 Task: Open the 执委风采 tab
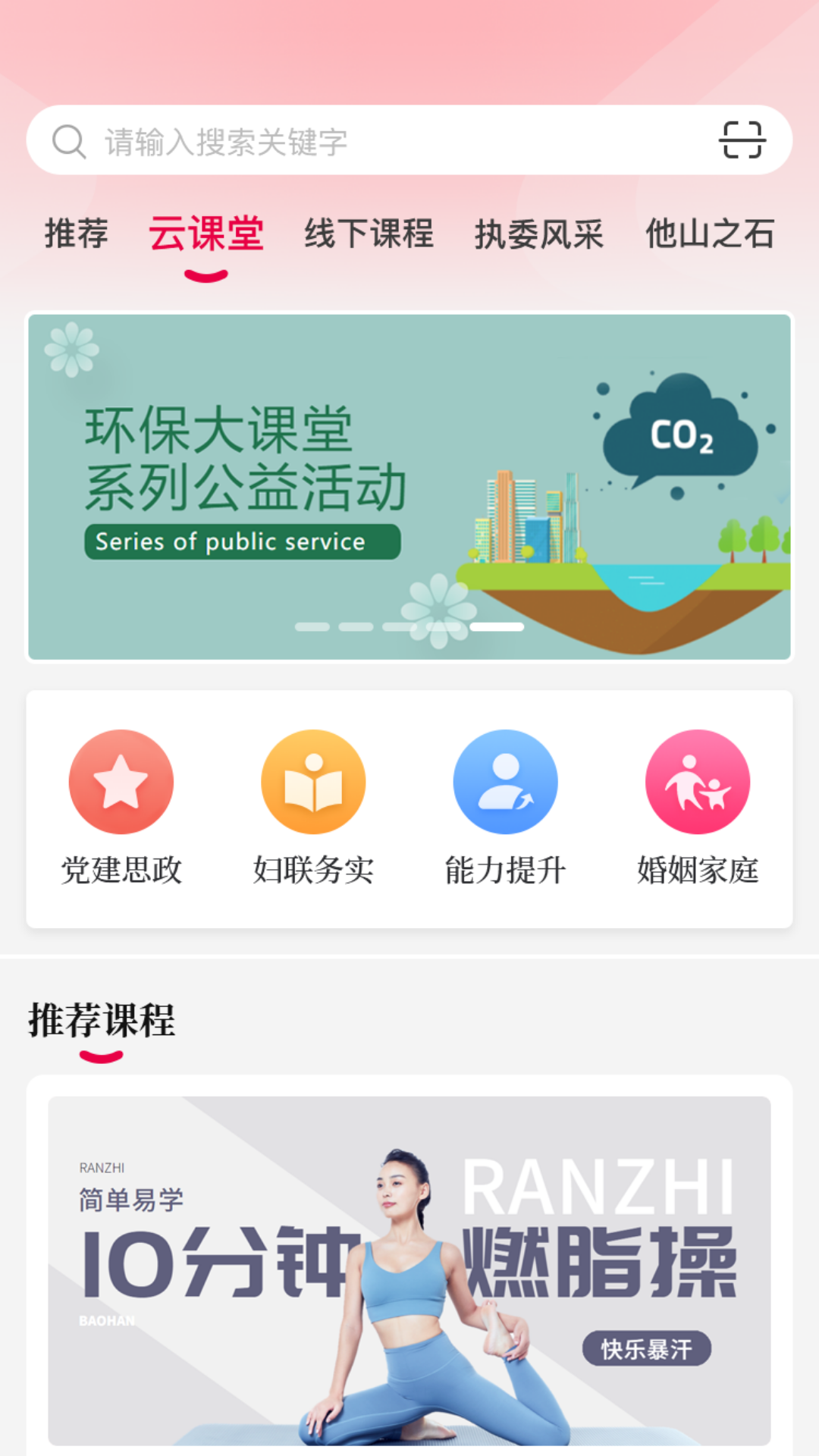pyautogui.click(x=539, y=234)
